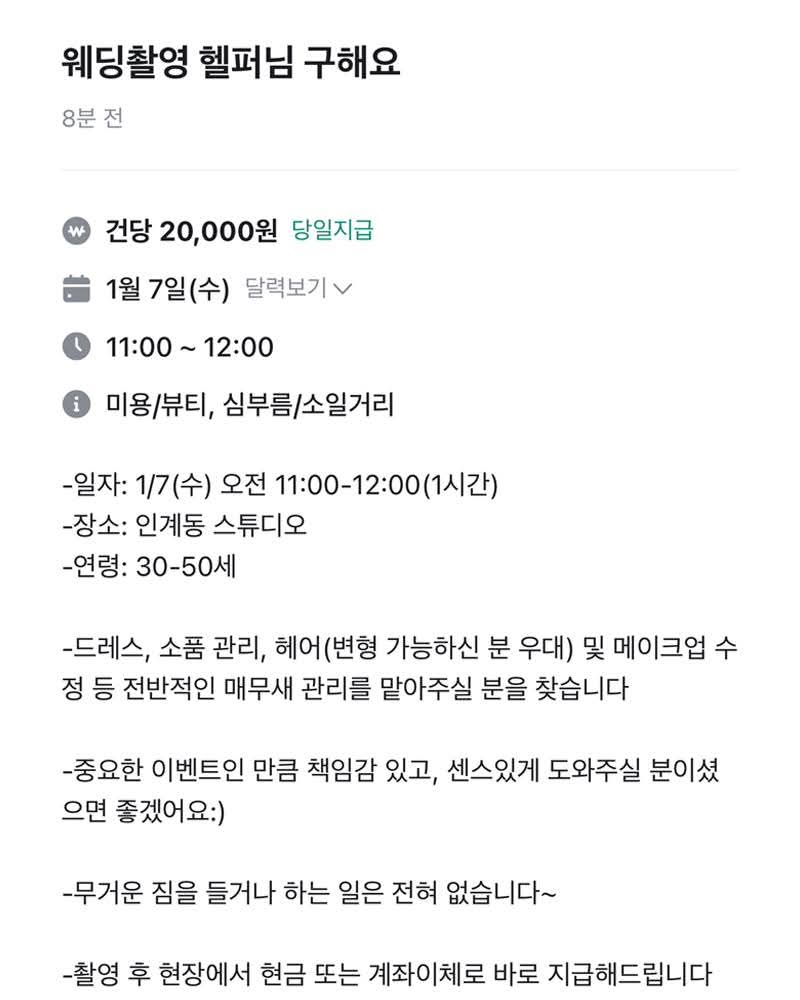Click the date text 1월 7일(수)

168,286
